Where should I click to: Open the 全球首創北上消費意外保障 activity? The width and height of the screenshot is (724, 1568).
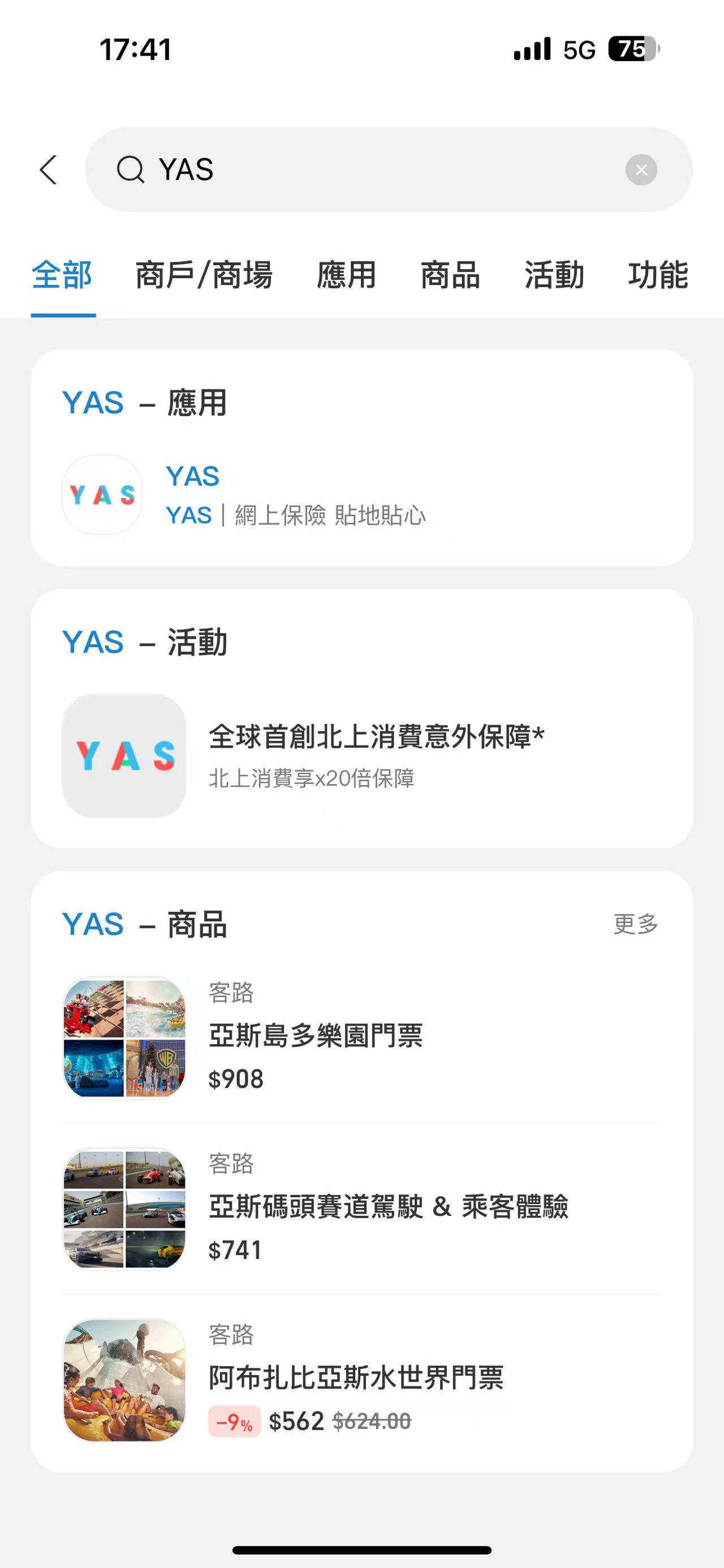click(376, 755)
